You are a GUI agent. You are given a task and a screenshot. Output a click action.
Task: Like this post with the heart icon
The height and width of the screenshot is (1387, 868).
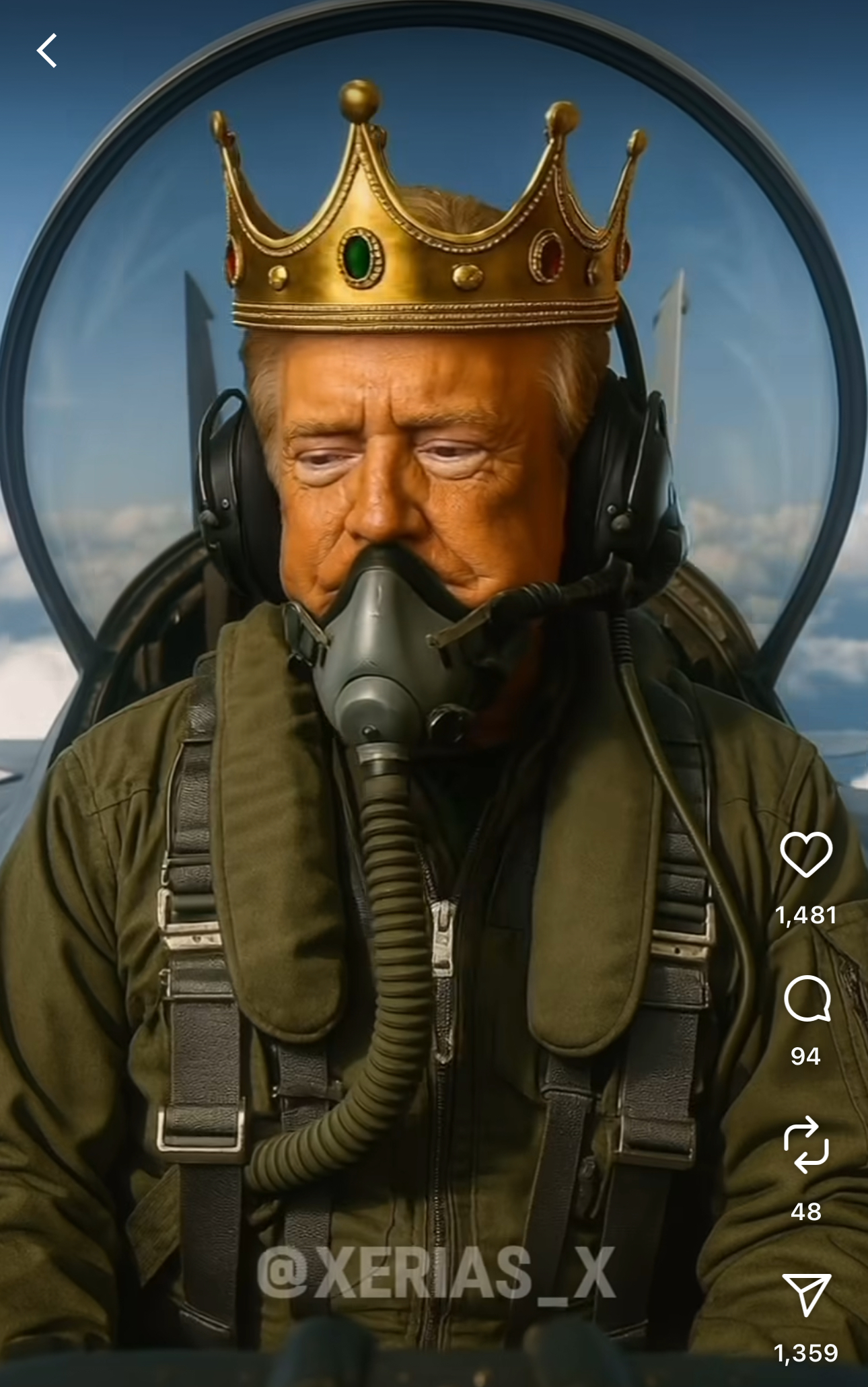coord(805,854)
